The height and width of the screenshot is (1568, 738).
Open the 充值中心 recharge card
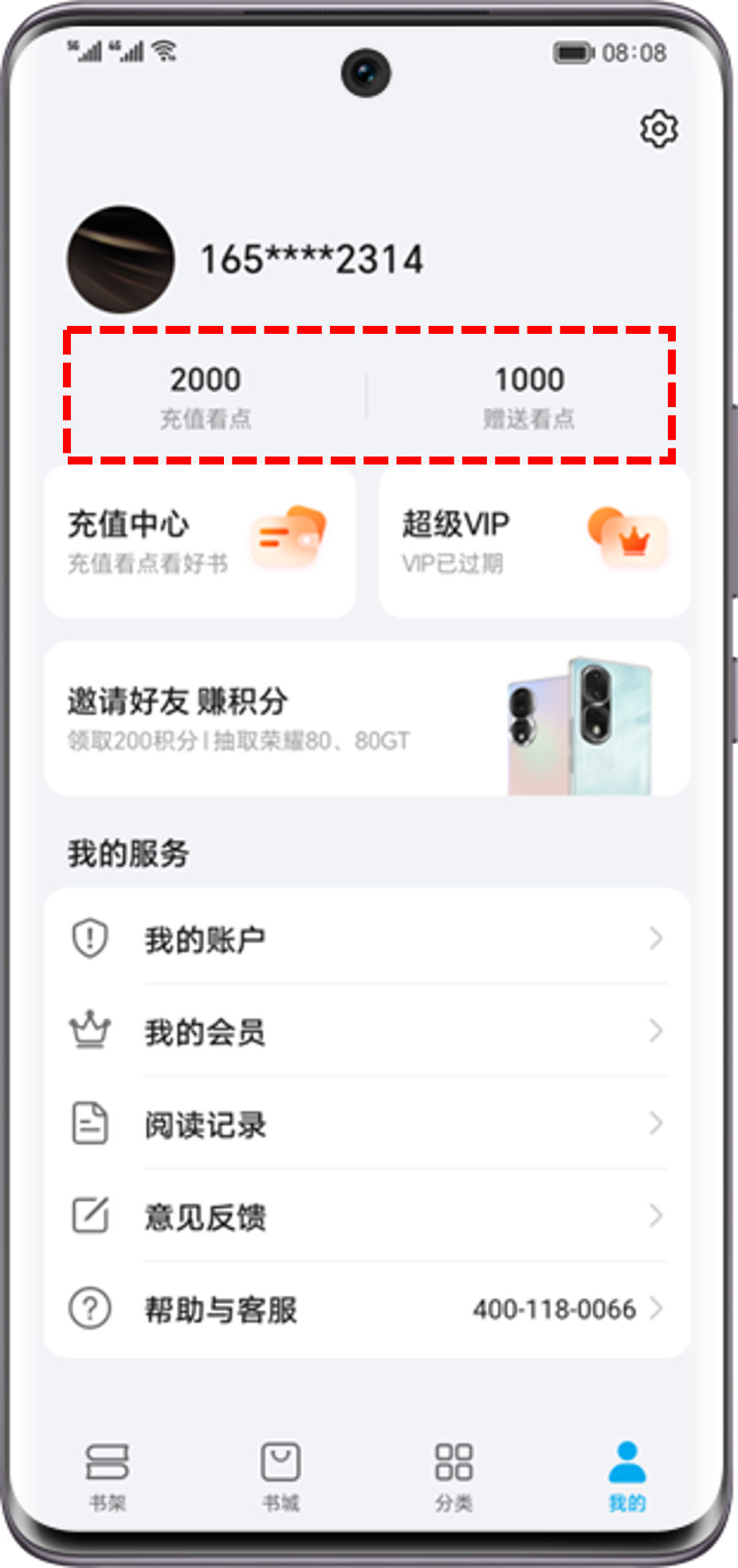(199, 542)
